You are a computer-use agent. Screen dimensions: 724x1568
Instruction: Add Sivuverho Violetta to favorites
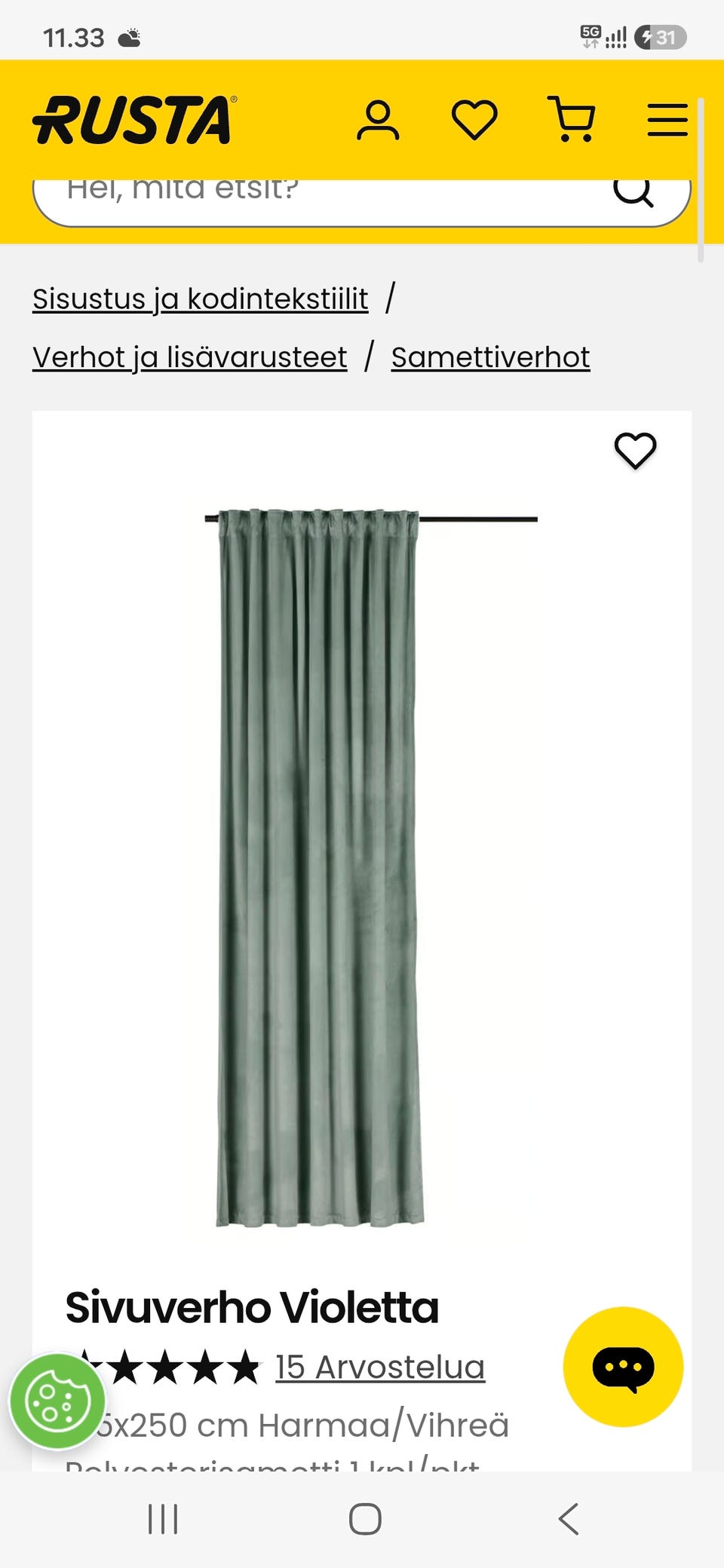[x=636, y=451]
